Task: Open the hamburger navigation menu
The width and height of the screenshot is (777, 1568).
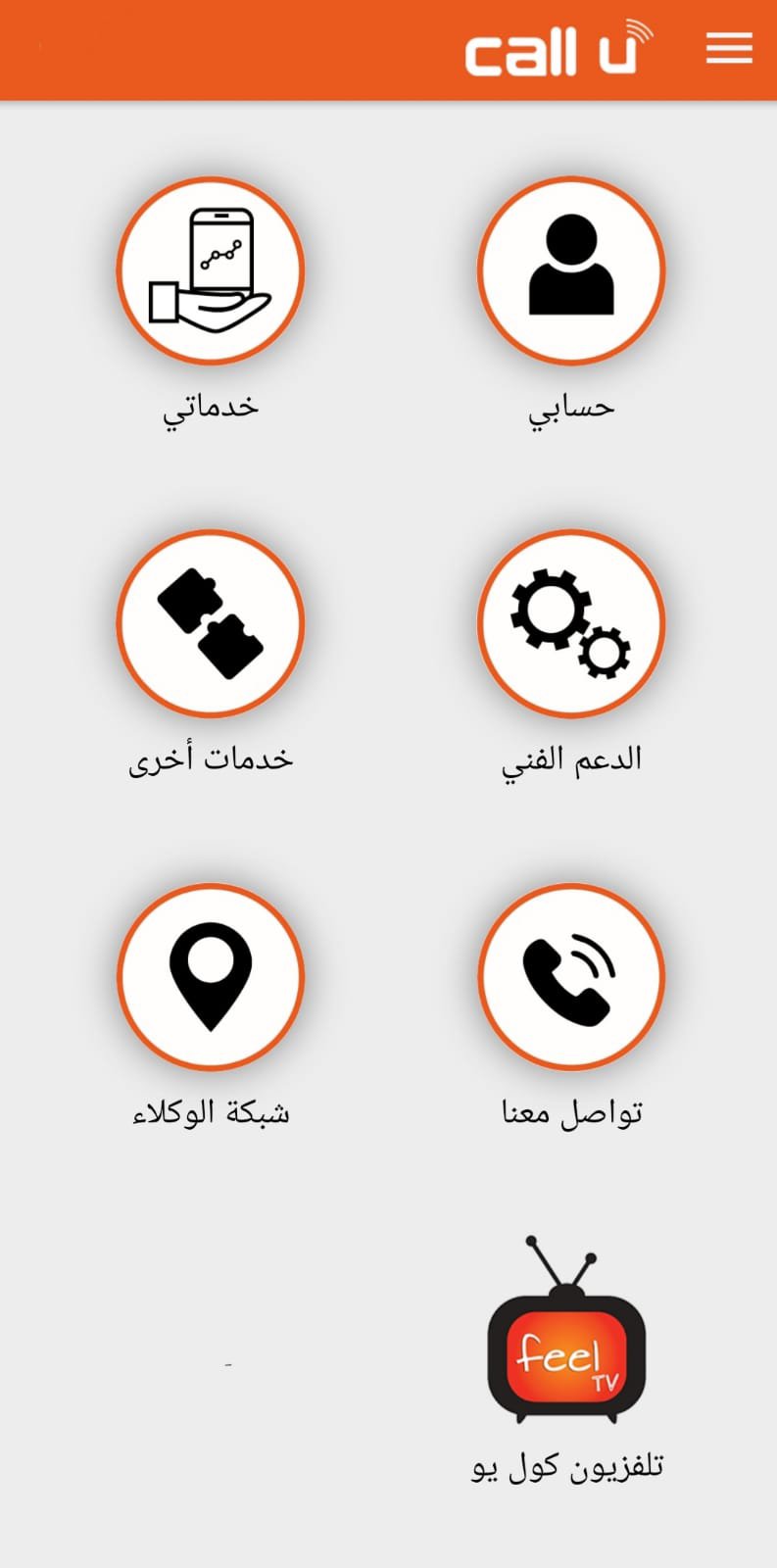Action: pos(729,49)
